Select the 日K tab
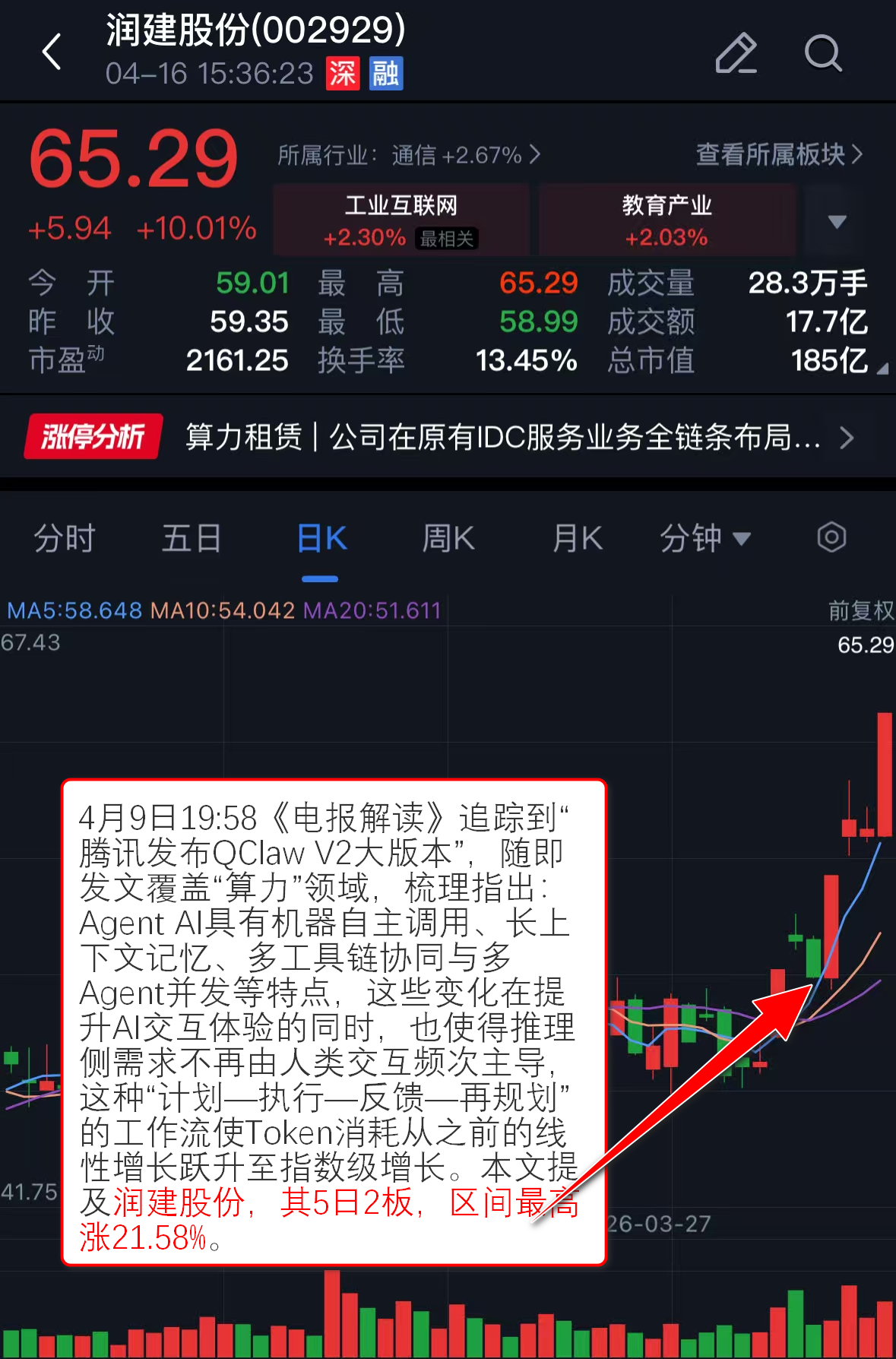 tap(321, 539)
